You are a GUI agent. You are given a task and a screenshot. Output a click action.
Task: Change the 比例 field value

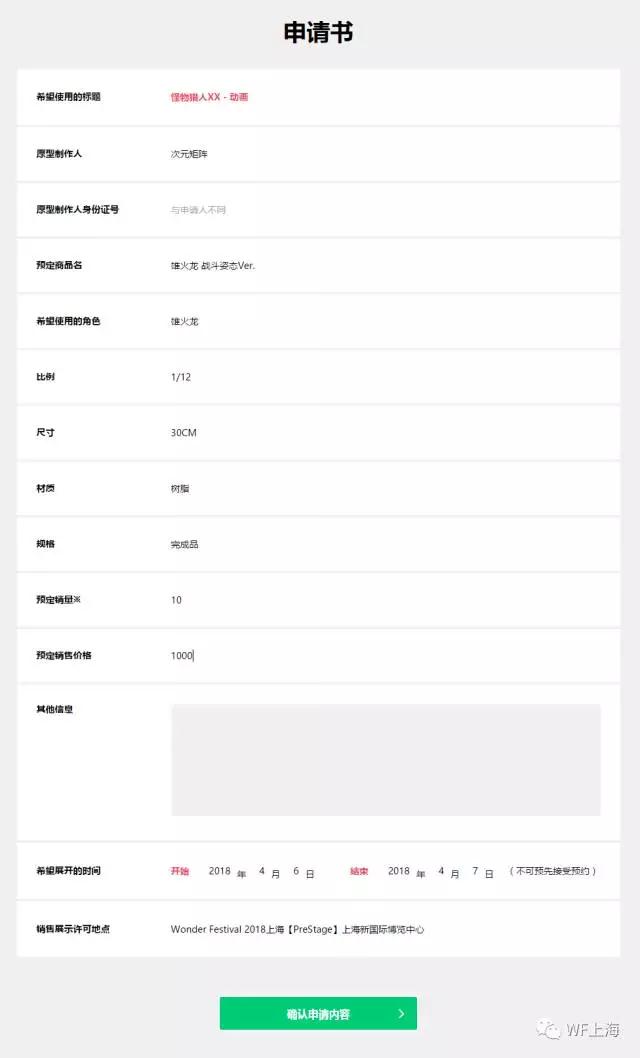(385, 377)
